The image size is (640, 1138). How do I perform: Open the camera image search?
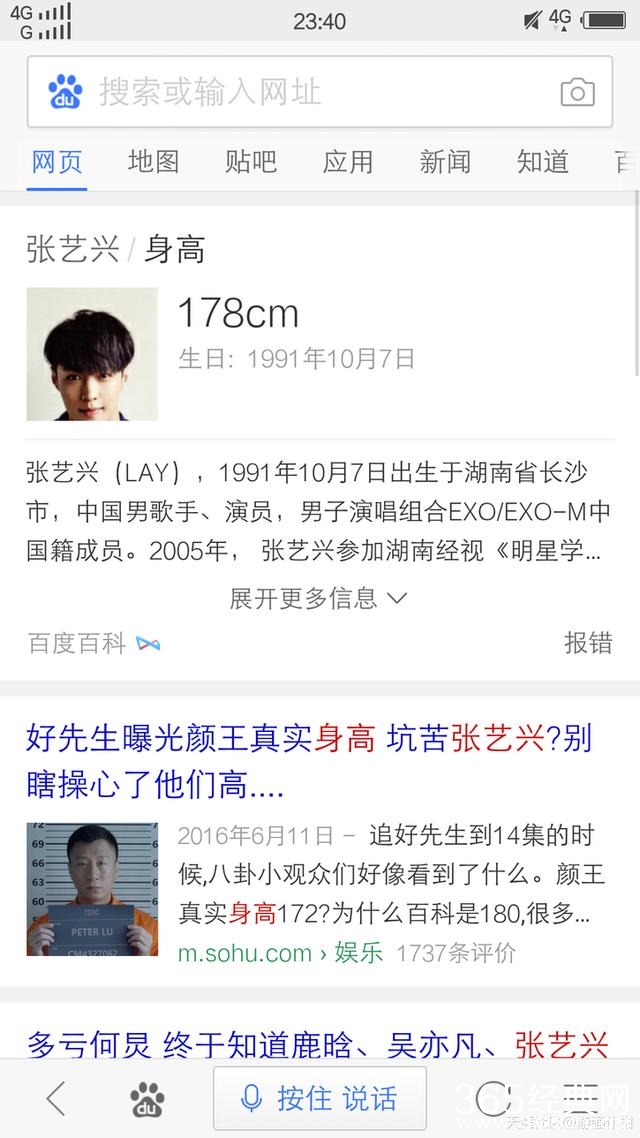(x=577, y=93)
